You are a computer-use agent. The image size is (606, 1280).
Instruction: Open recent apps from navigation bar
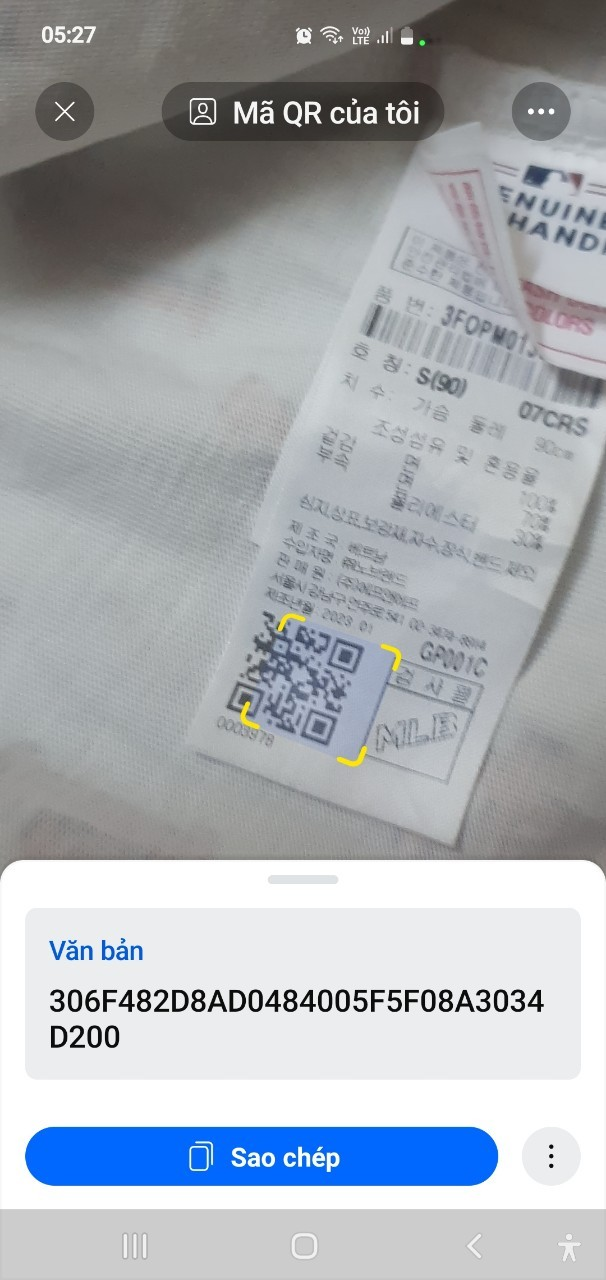point(134,1246)
